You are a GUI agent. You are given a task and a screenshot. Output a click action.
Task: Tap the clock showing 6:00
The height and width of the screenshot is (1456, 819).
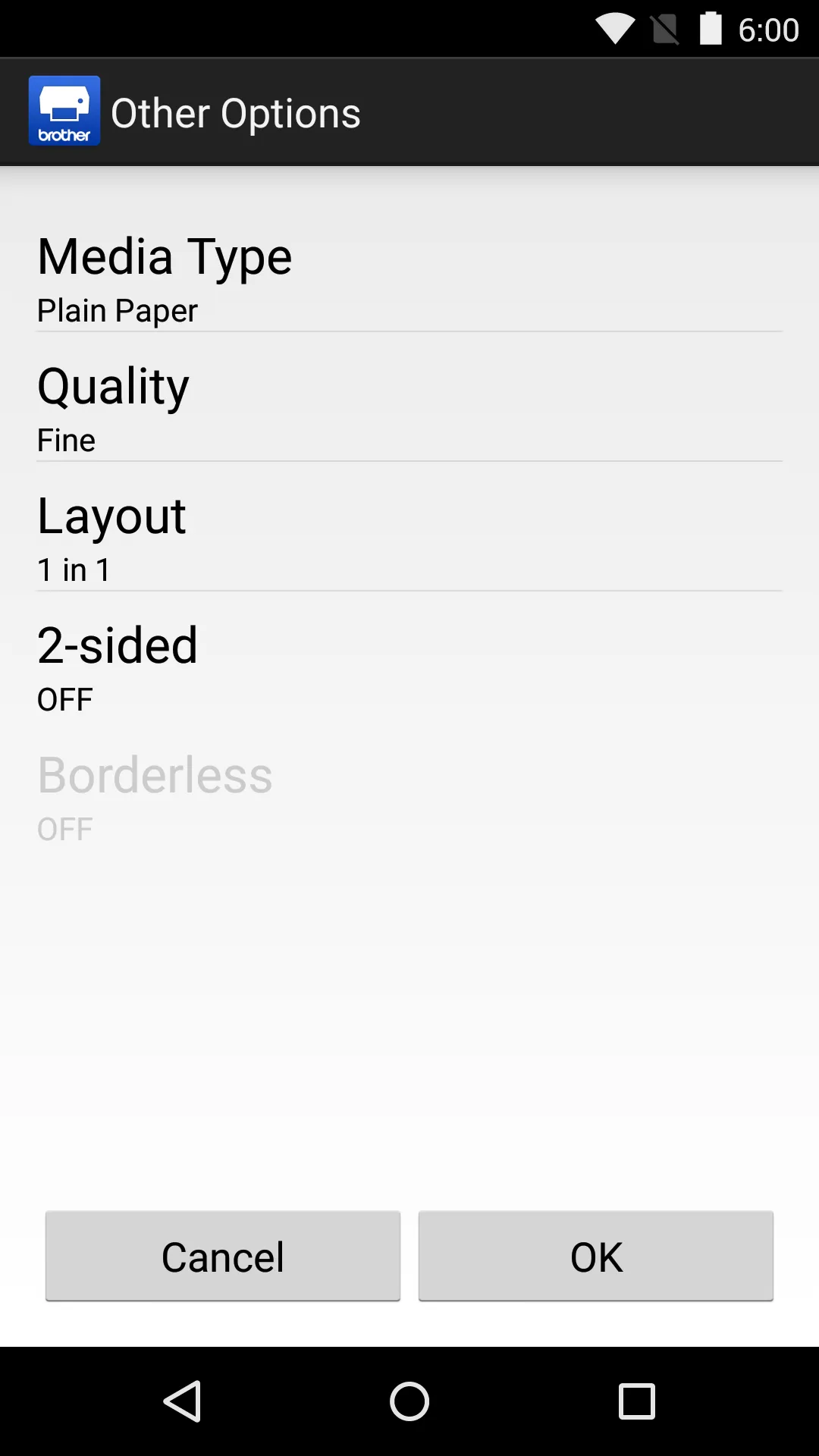(767, 30)
